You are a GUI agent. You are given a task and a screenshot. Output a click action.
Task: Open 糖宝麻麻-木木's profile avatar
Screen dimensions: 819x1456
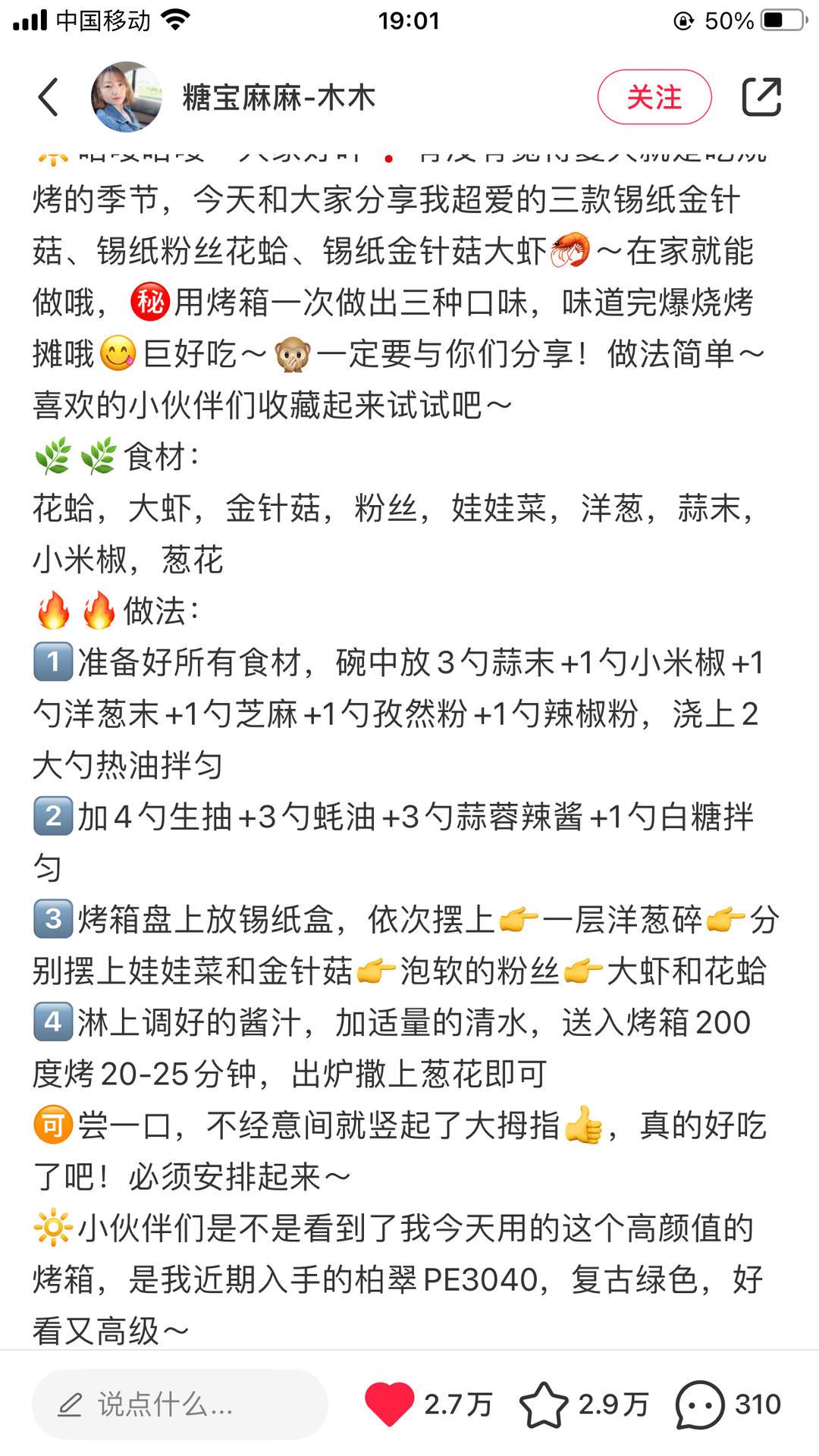[x=127, y=97]
